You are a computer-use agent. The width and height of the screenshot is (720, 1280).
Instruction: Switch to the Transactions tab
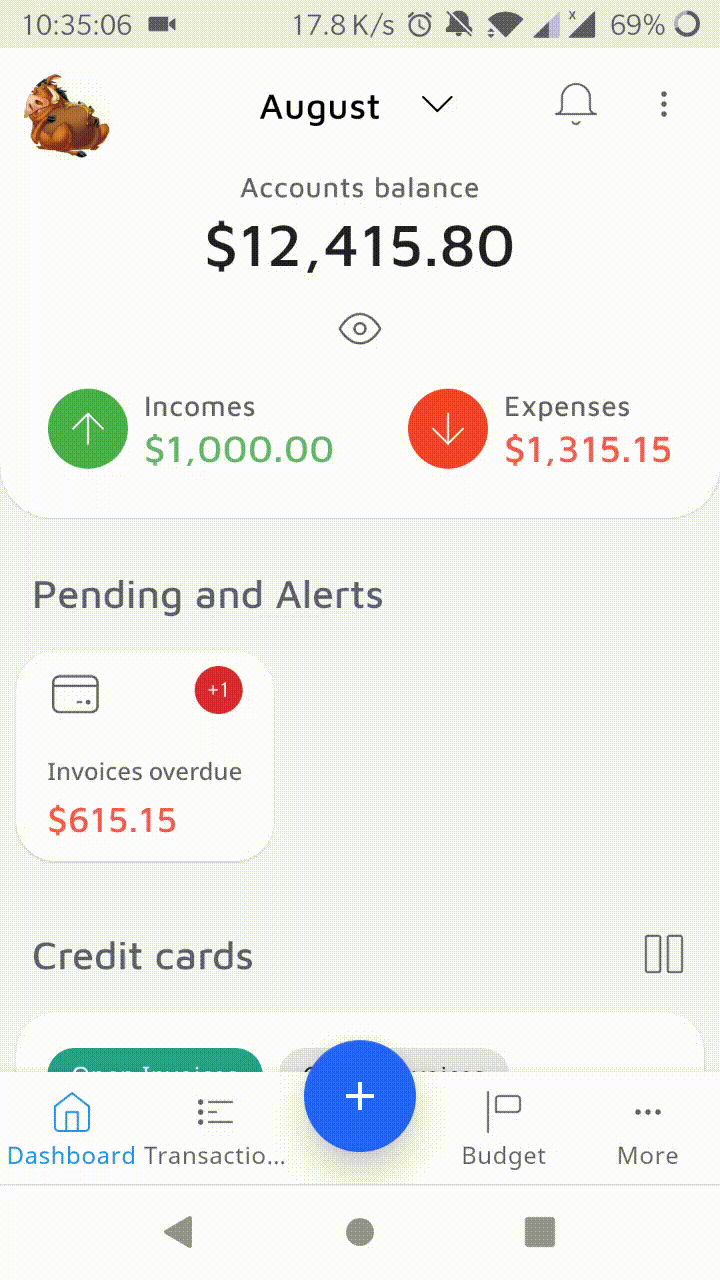(215, 1130)
